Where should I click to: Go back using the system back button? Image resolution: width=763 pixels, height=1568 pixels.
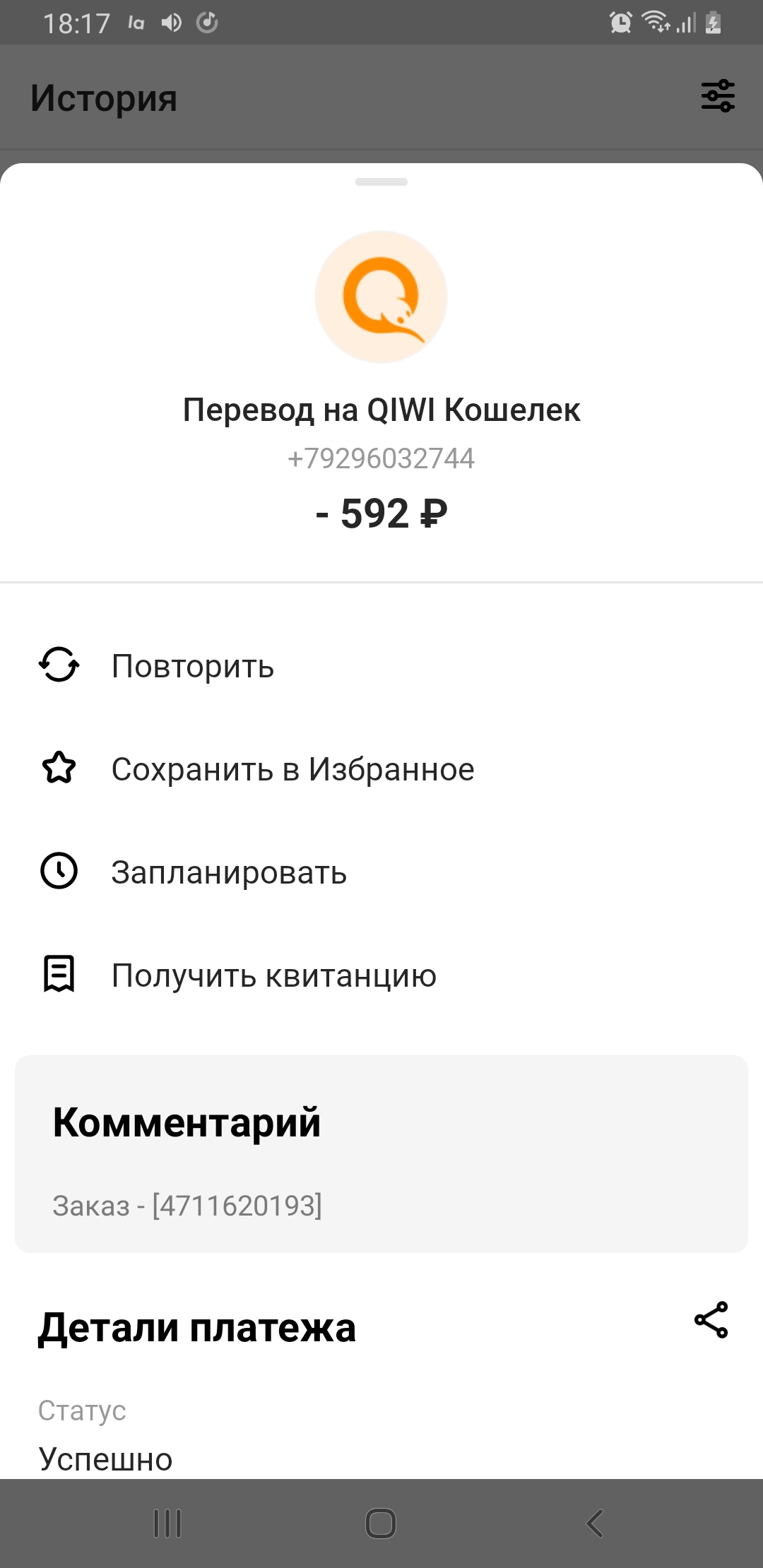[595, 1524]
